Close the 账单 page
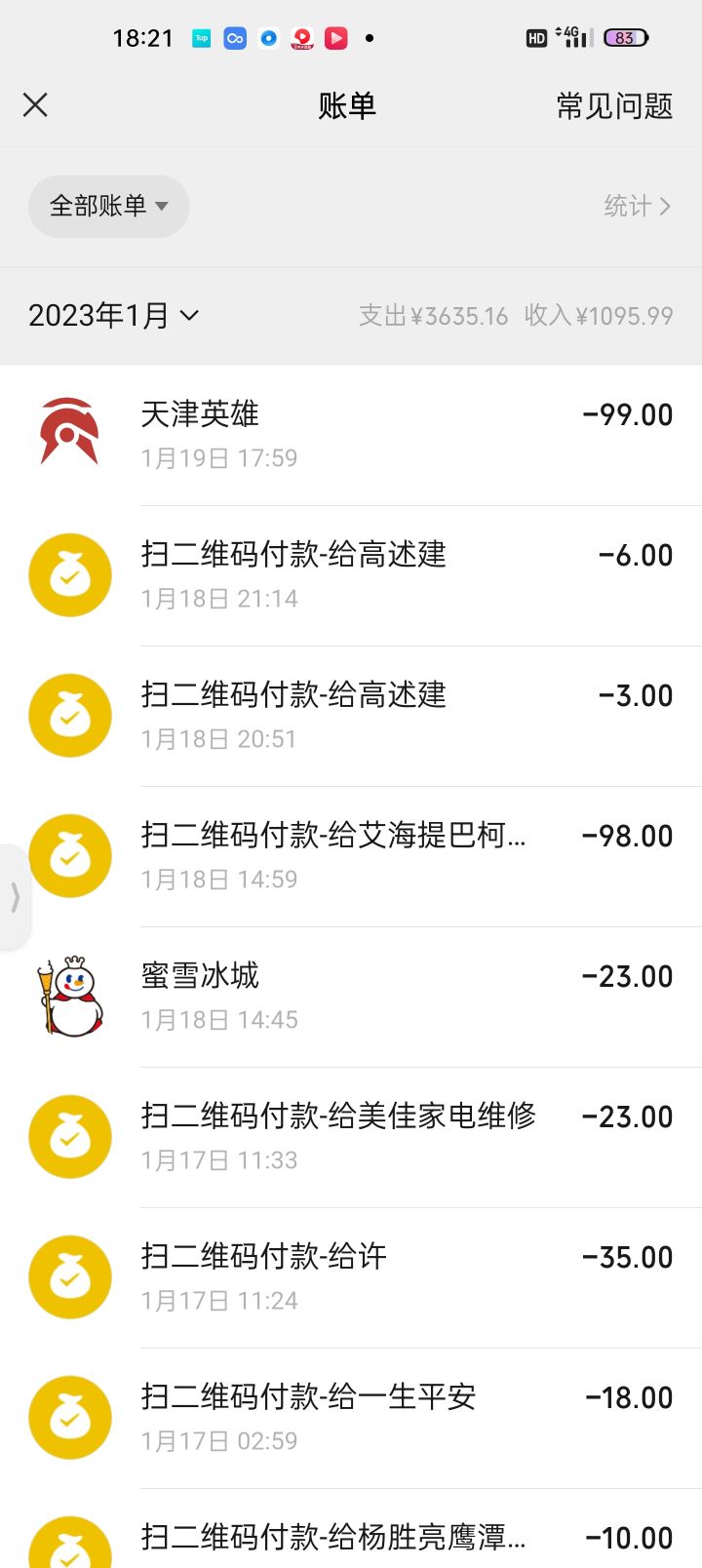The image size is (702, 1568). pyautogui.click(x=35, y=105)
